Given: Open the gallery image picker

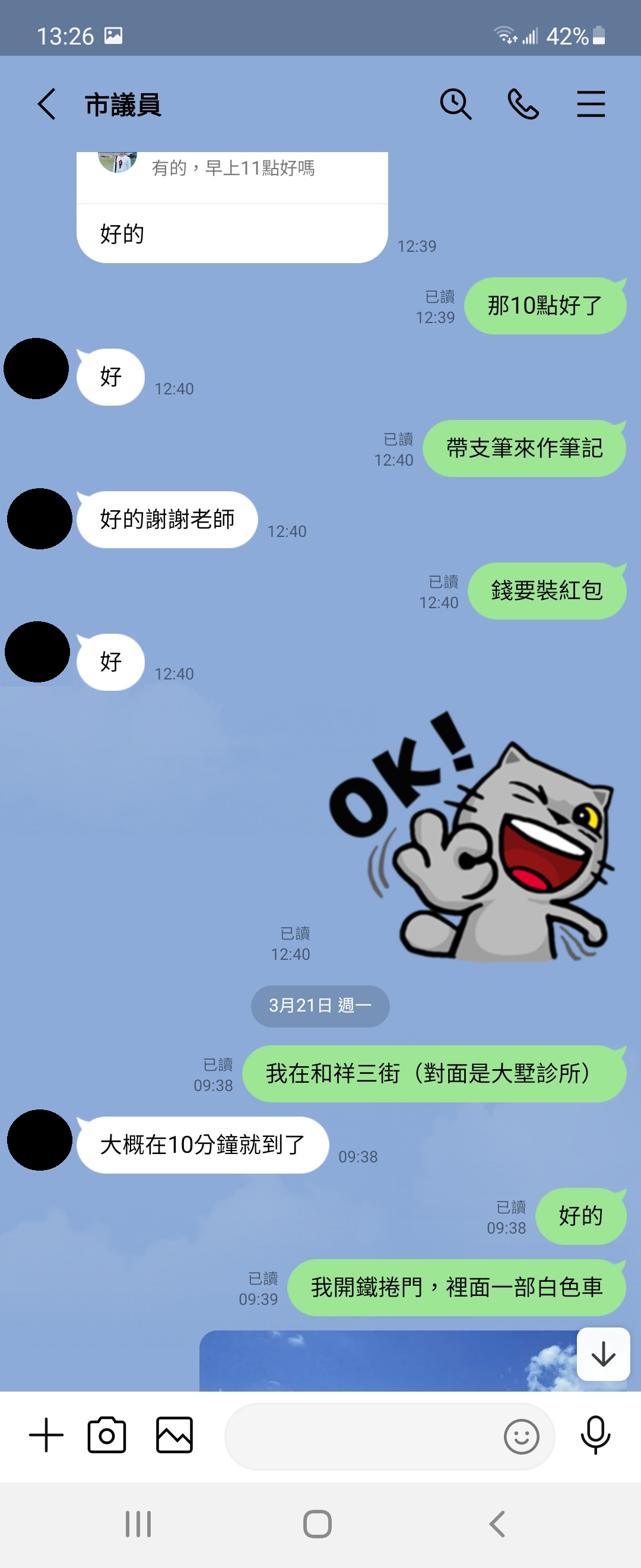Looking at the screenshot, I should [174, 1435].
